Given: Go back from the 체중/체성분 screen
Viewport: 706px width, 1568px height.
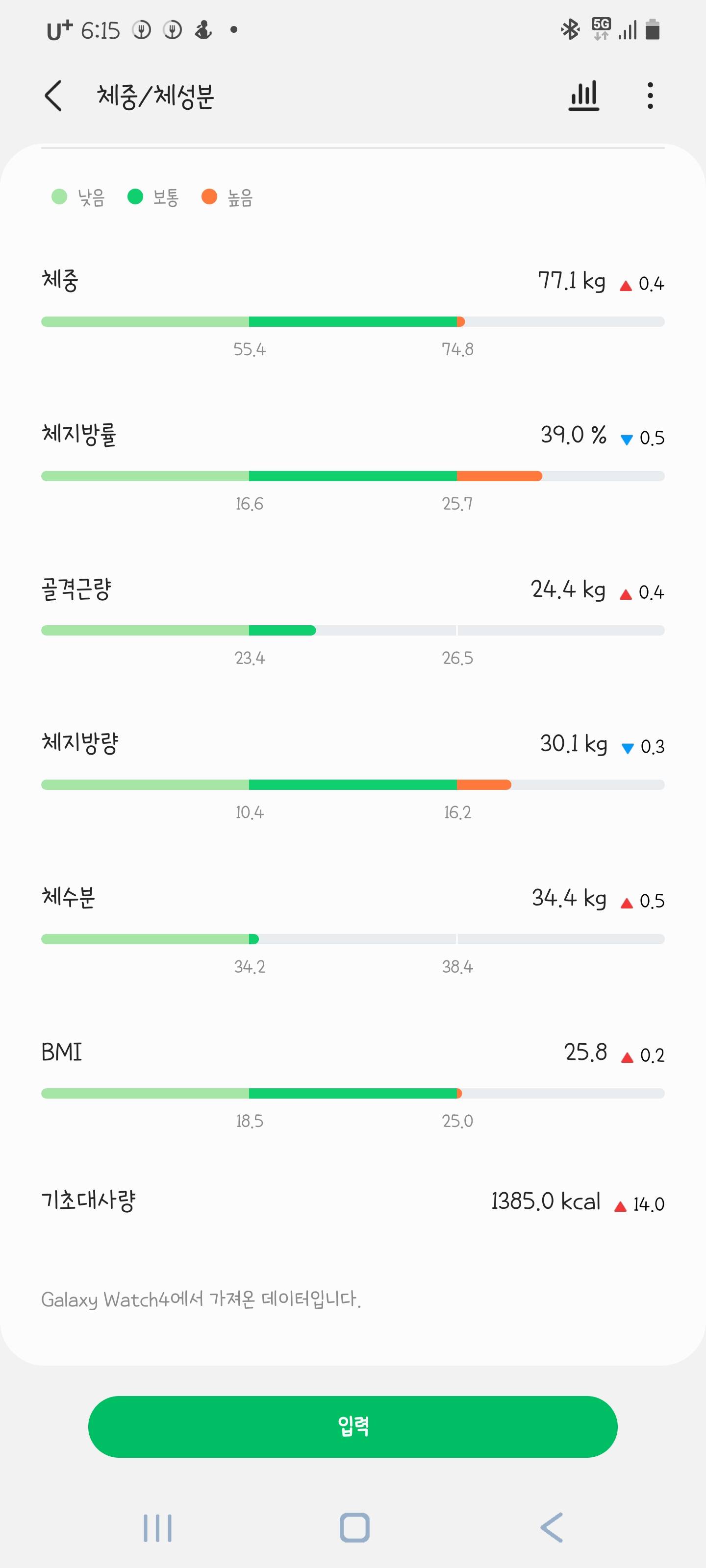Looking at the screenshot, I should point(53,96).
